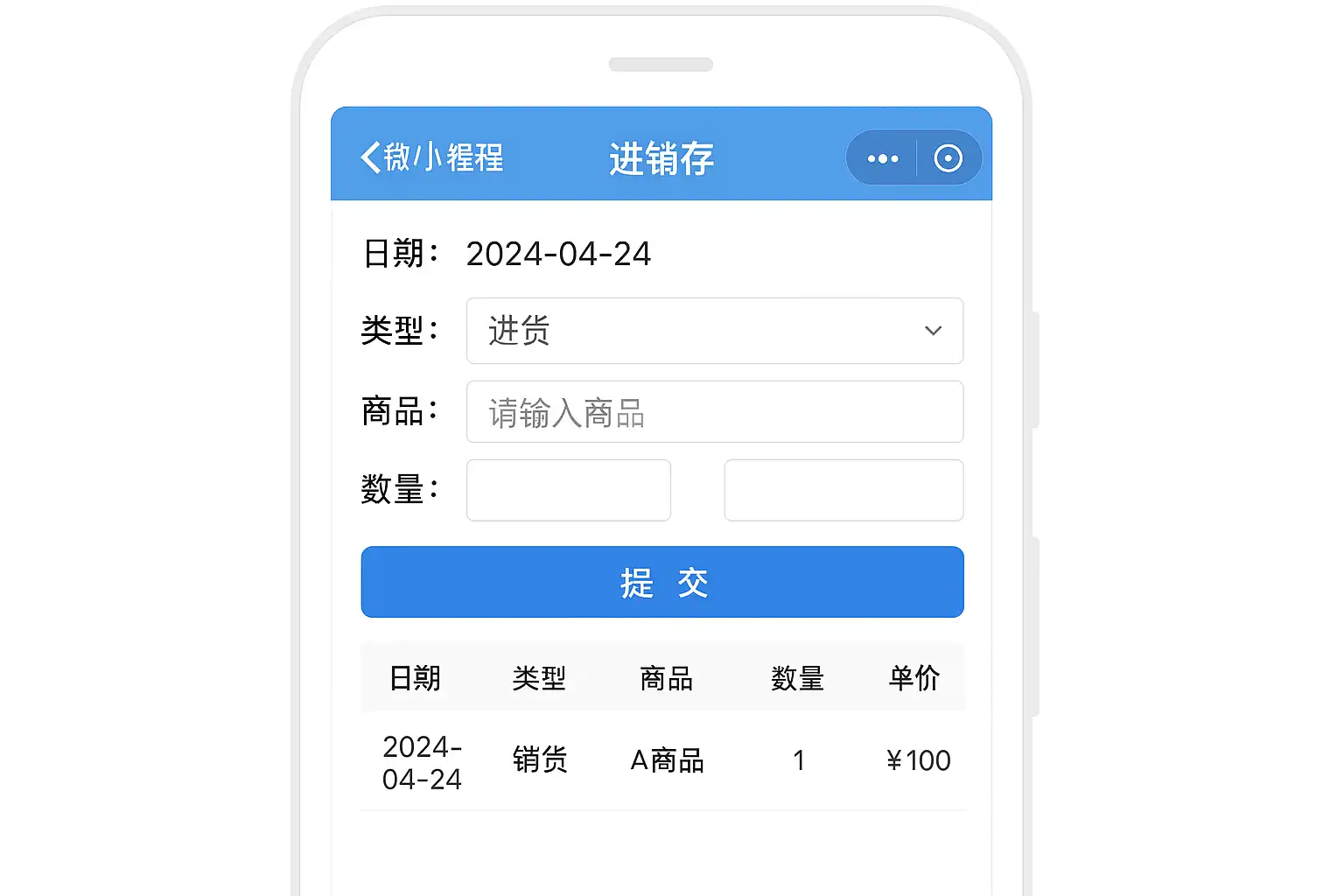
Task: Focus the 请输入商品 product field
Action: [714, 412]
